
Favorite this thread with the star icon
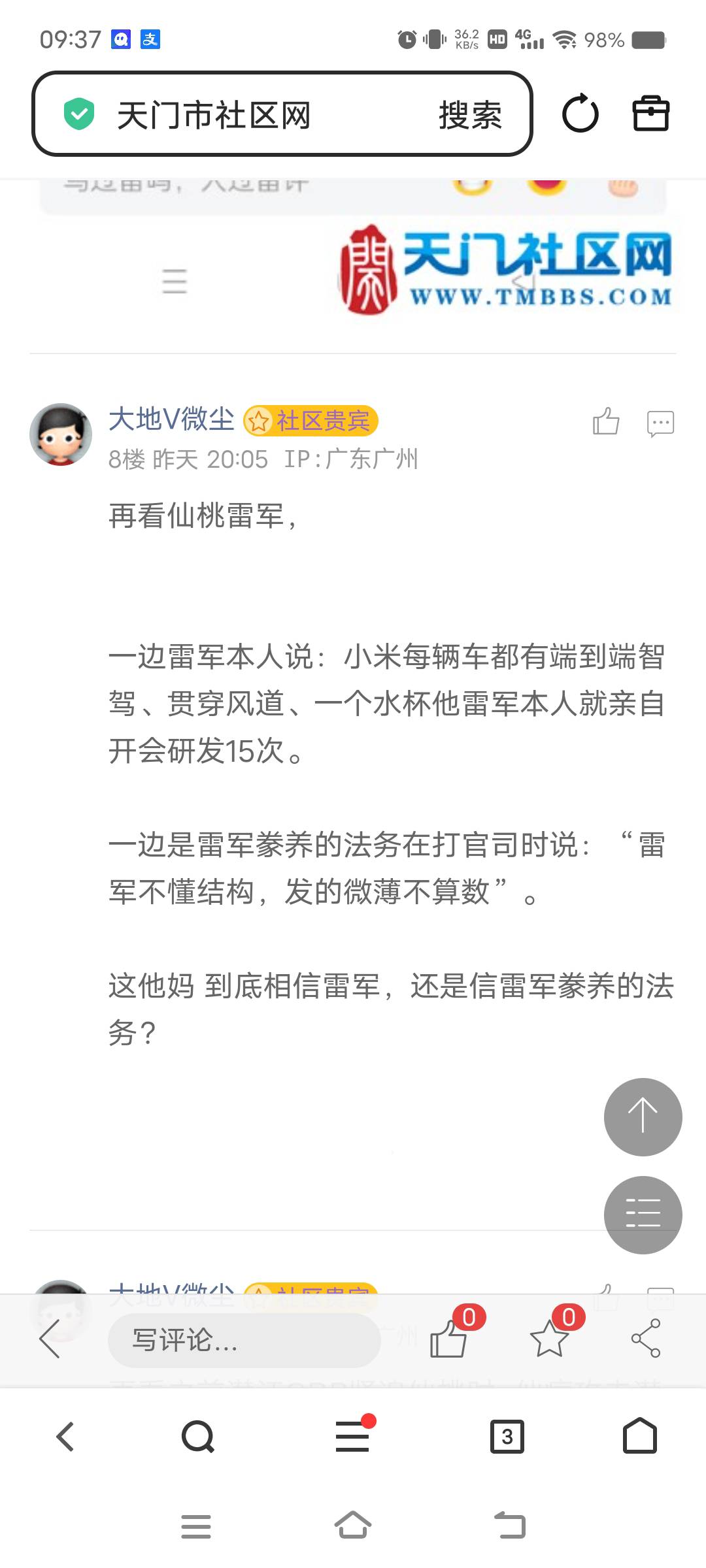point(549,1339)
